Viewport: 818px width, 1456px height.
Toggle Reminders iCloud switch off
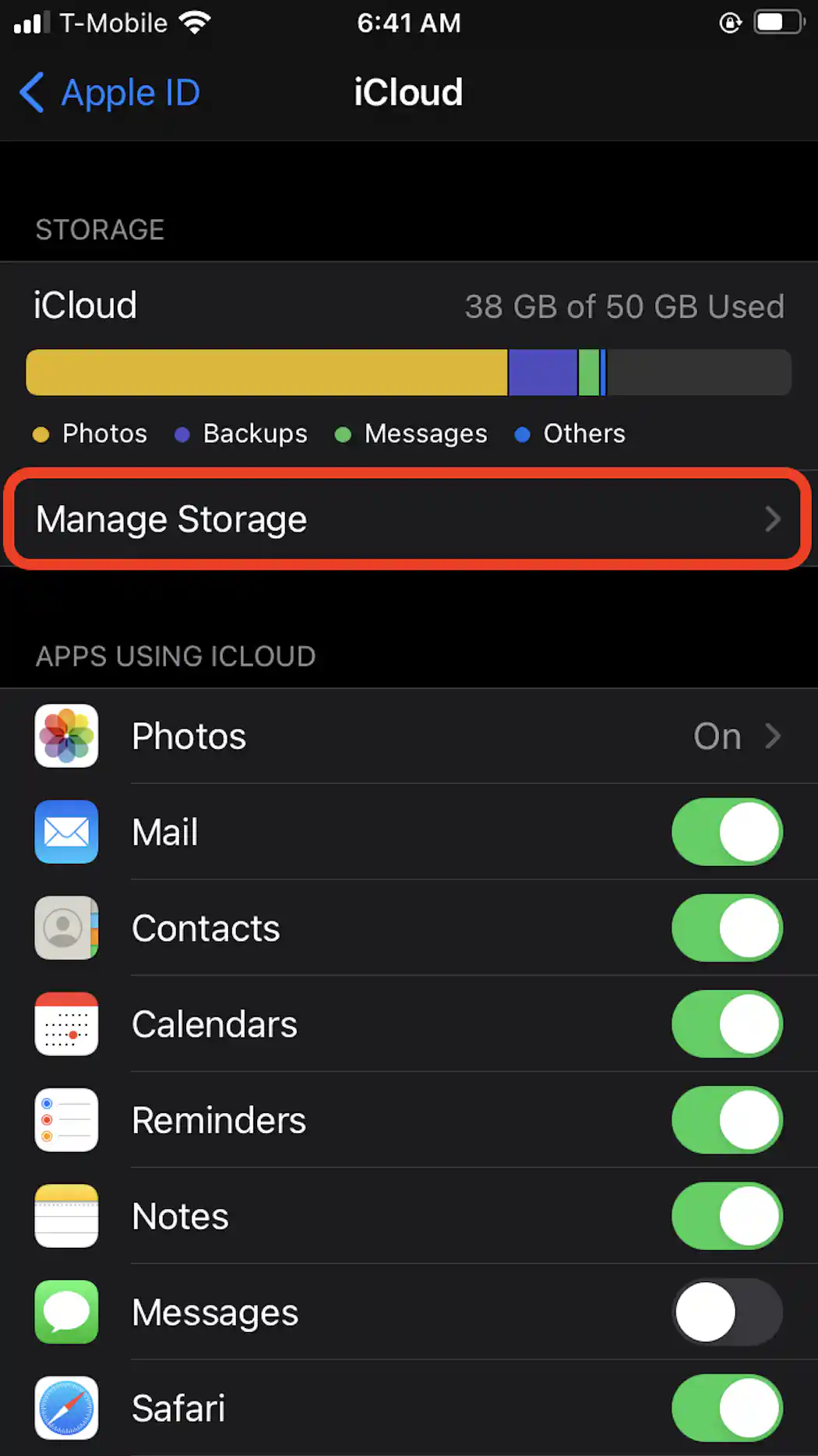(x=727, y=1120)
